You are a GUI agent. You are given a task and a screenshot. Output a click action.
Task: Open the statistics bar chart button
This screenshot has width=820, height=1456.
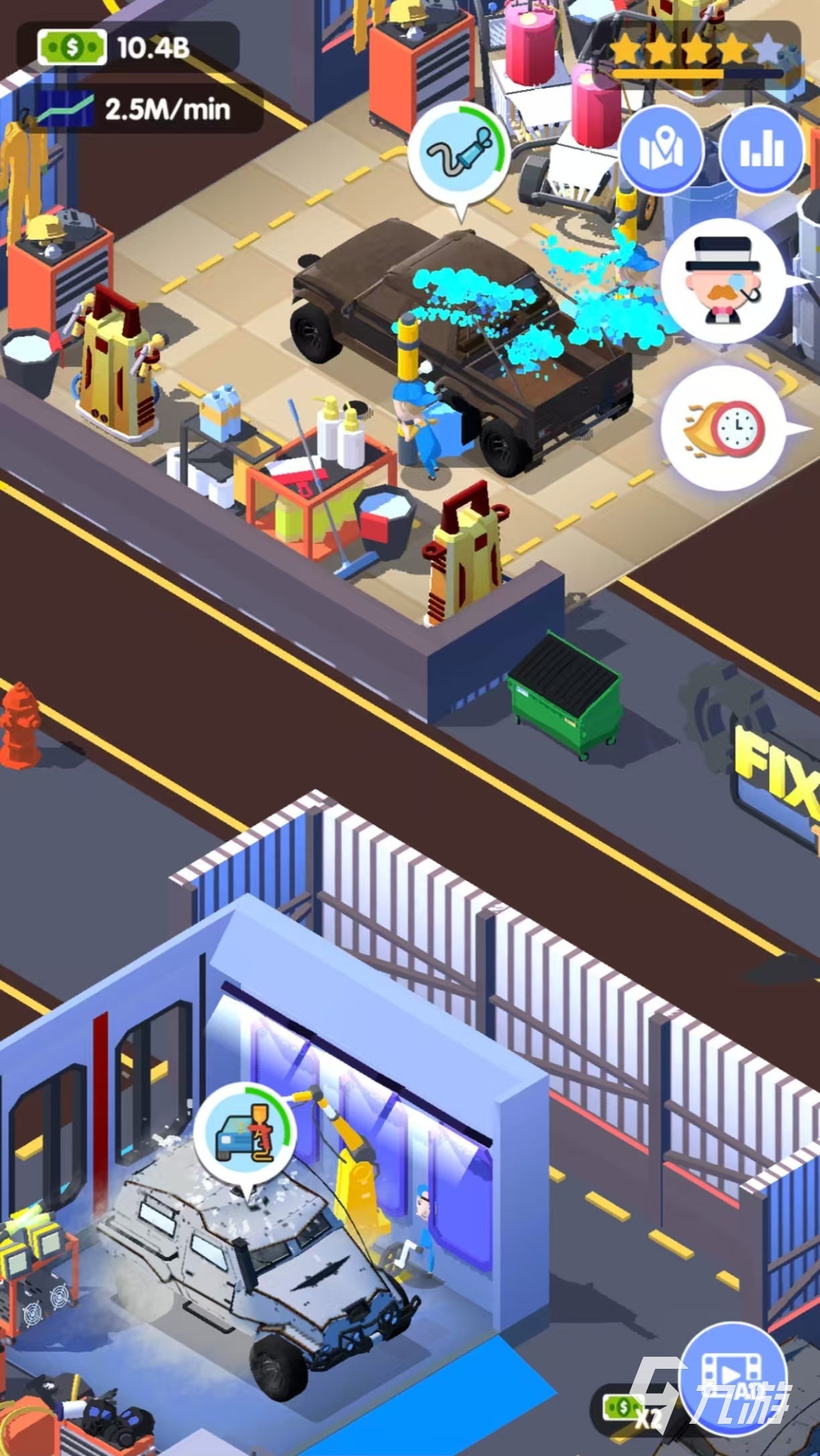coord(761,150)
